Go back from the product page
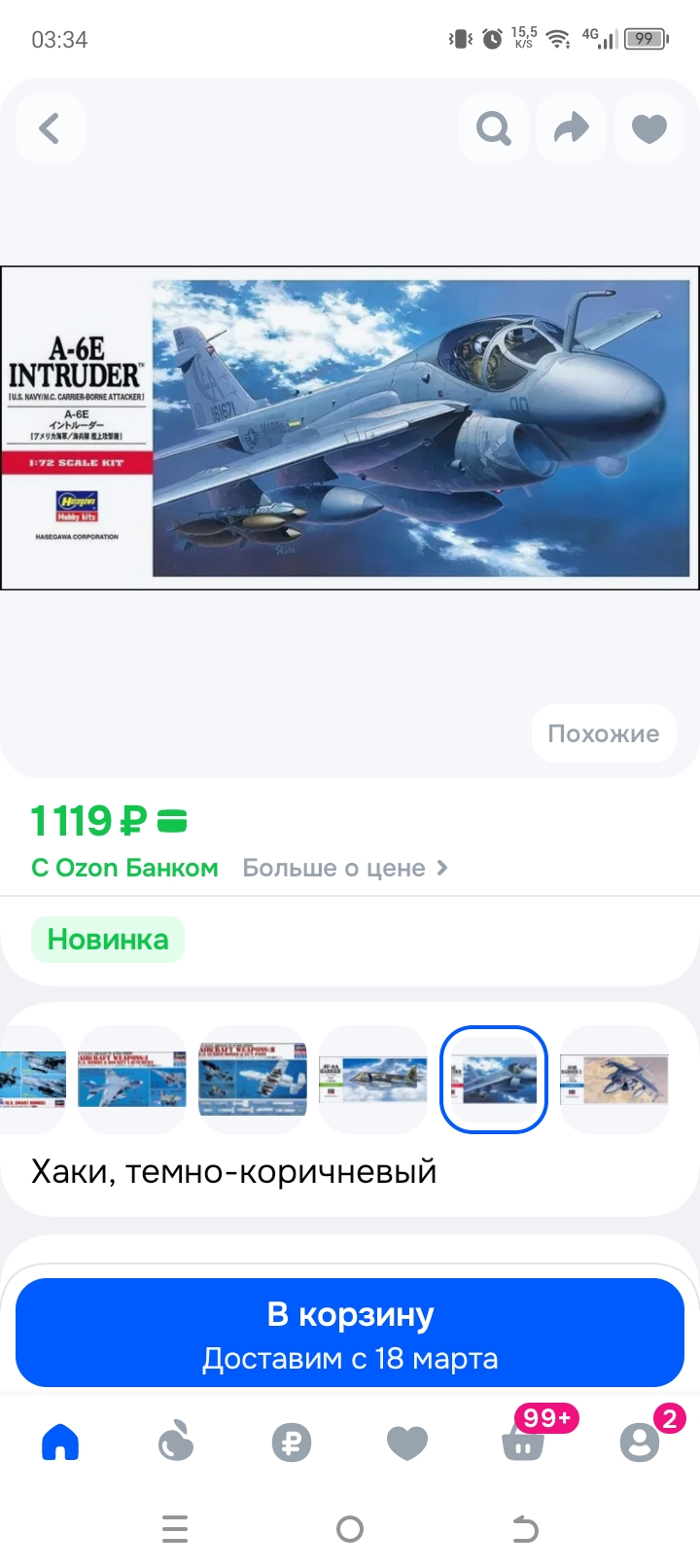The width and height of the screenshot is (700, 1568). point(50,128)
